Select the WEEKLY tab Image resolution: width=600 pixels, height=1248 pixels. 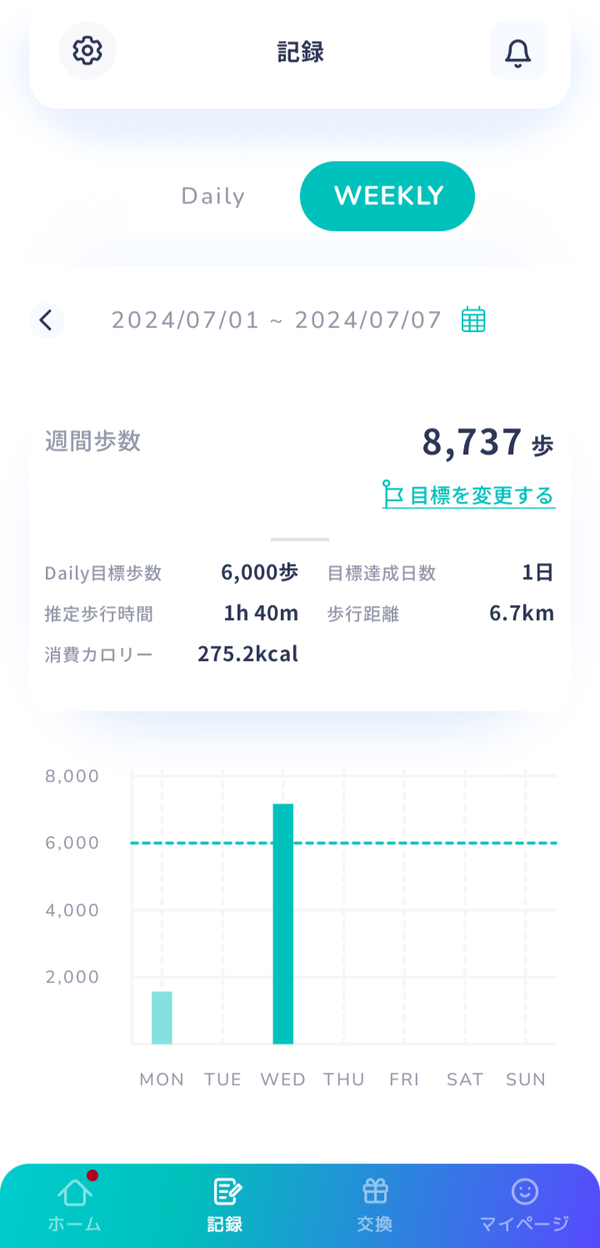388,196
